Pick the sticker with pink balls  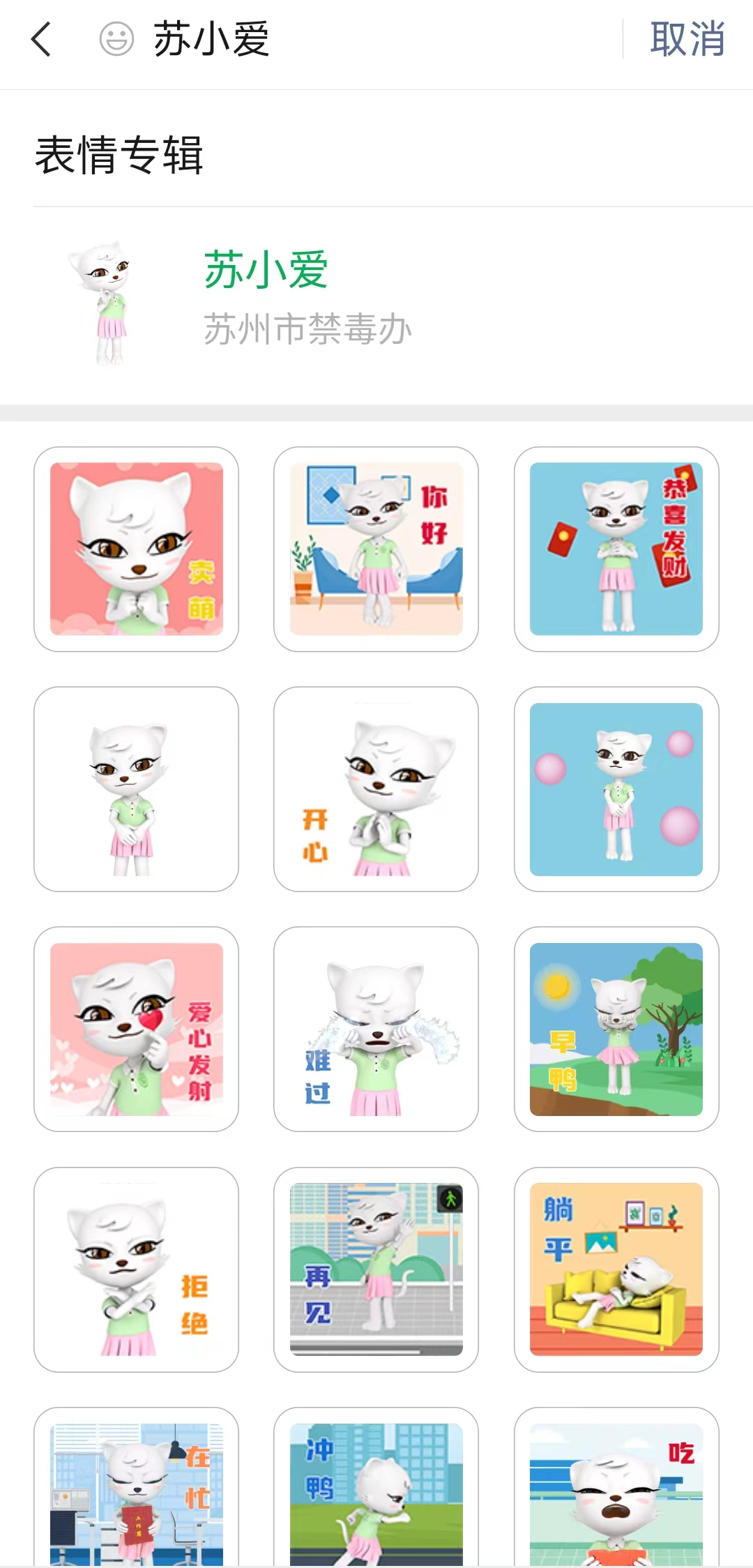(616, 790)
